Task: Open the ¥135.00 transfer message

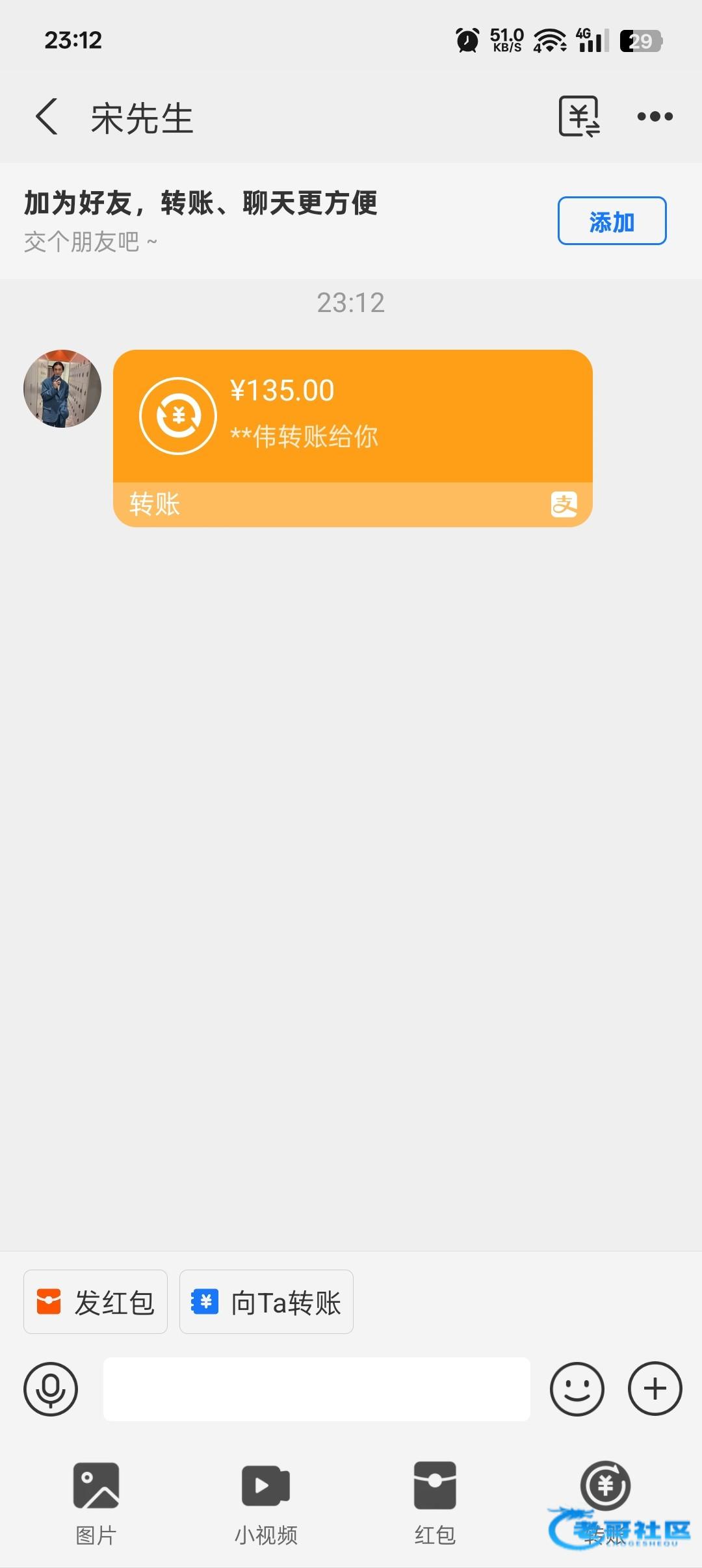Action: click(352, 438)
